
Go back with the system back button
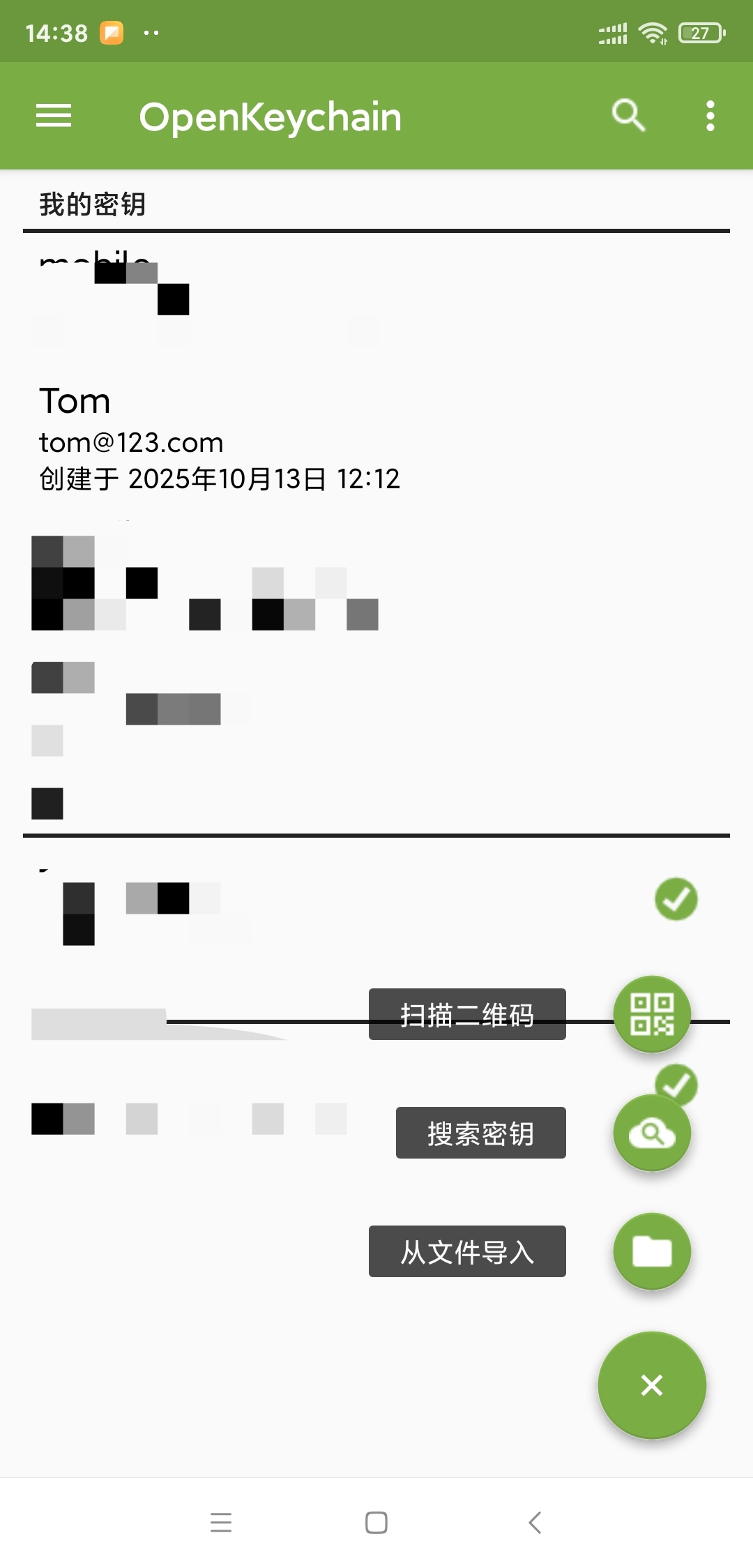[535, 1522]
